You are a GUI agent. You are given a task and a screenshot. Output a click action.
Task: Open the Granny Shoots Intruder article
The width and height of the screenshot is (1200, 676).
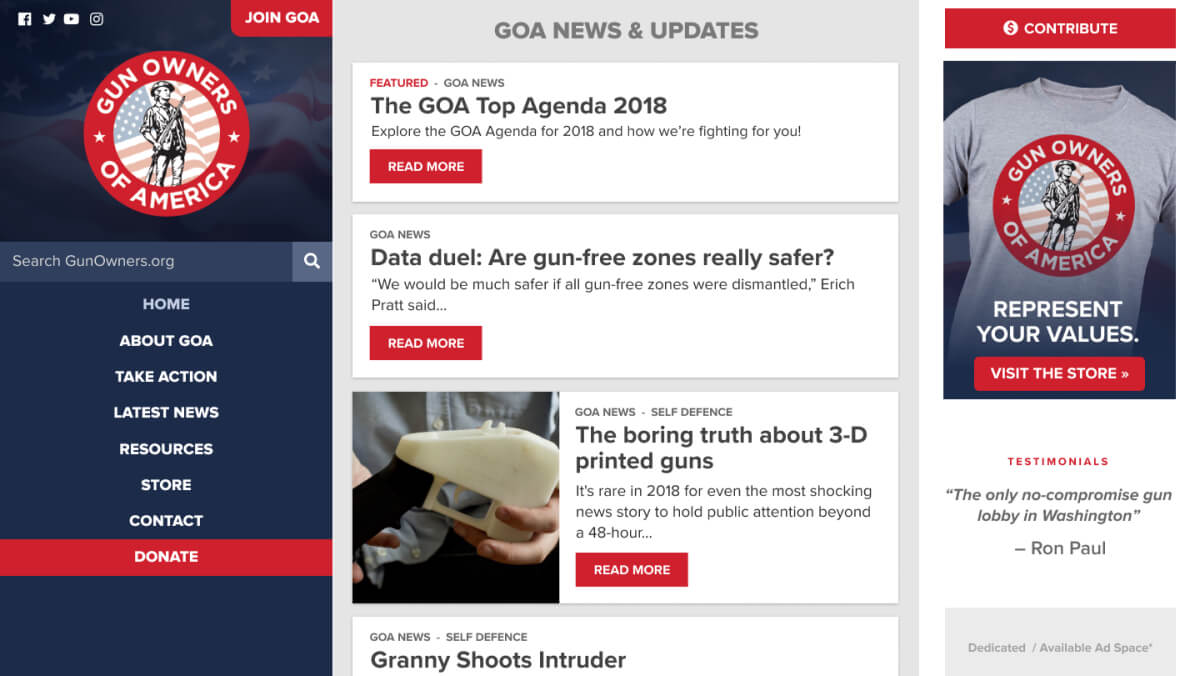[498, 660]
